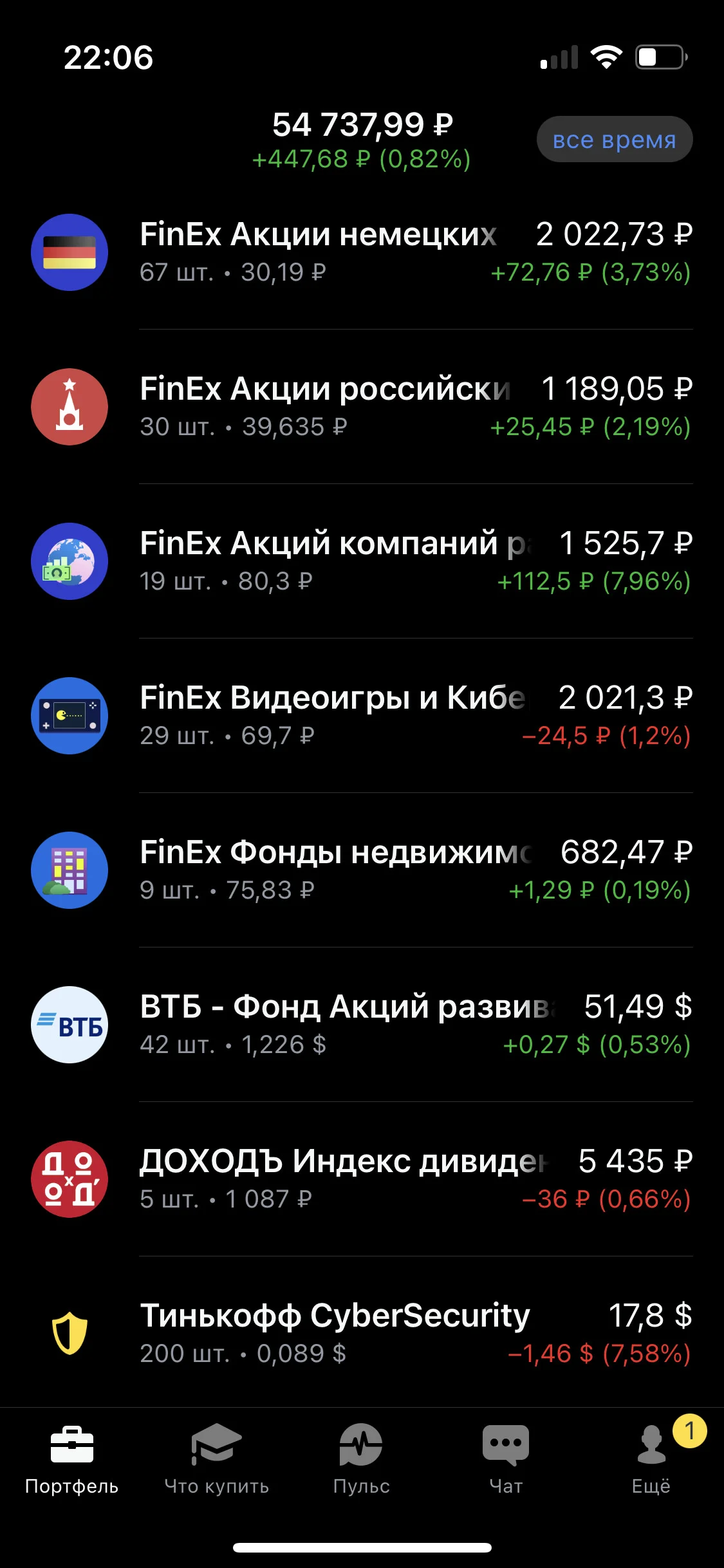This screenshot has height=1568, width=724.
Task: Open FinEx Акции немецких fund row
Action: (362, 252)
